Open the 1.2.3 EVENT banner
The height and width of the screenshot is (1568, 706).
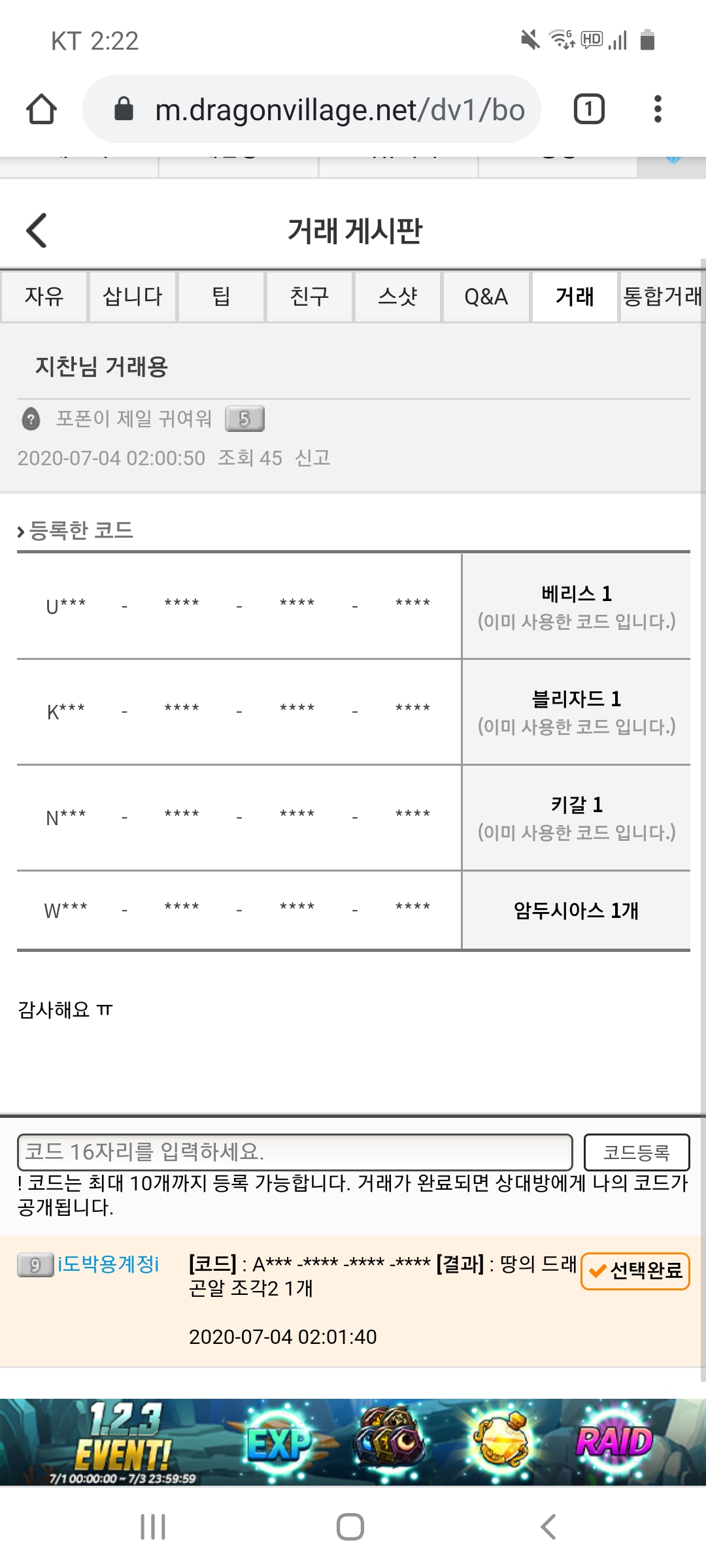click(353, 1442)
